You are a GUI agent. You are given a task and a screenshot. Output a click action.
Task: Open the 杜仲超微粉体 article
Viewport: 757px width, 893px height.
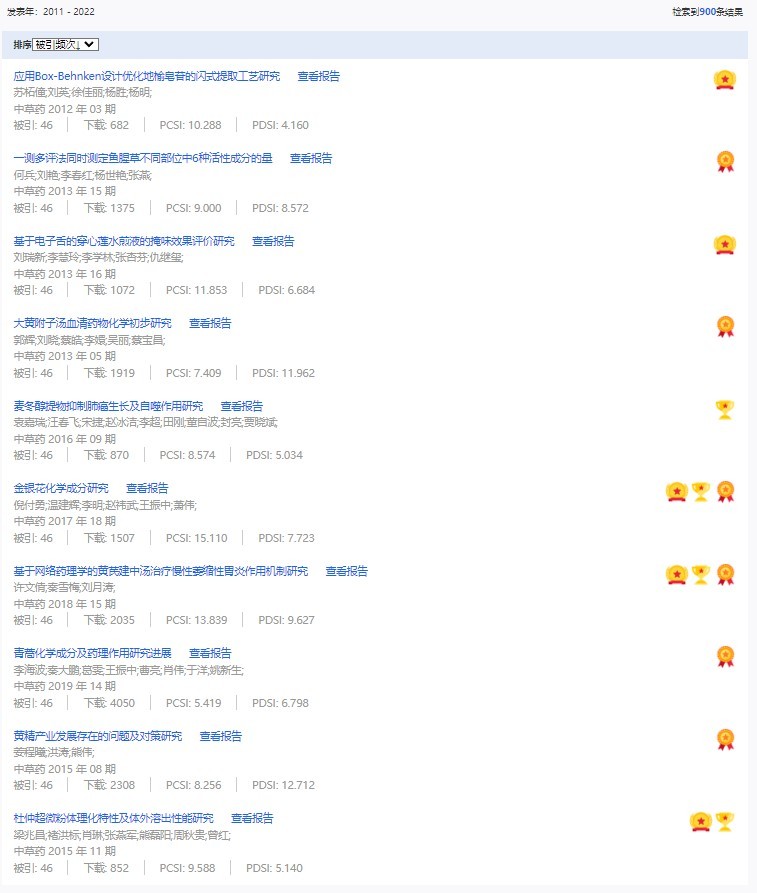point(113,818)
